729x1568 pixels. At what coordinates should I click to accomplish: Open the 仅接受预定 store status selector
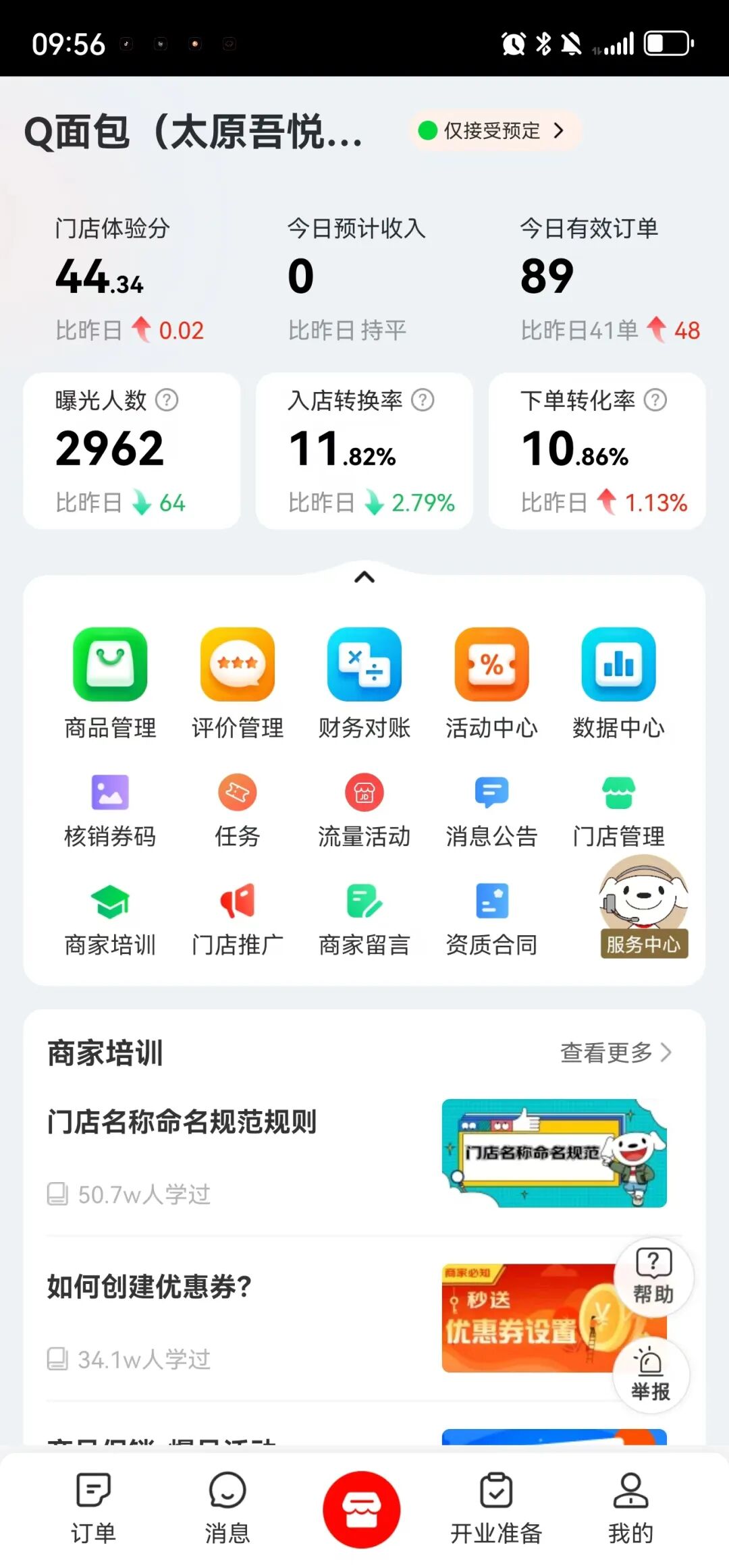495,130
